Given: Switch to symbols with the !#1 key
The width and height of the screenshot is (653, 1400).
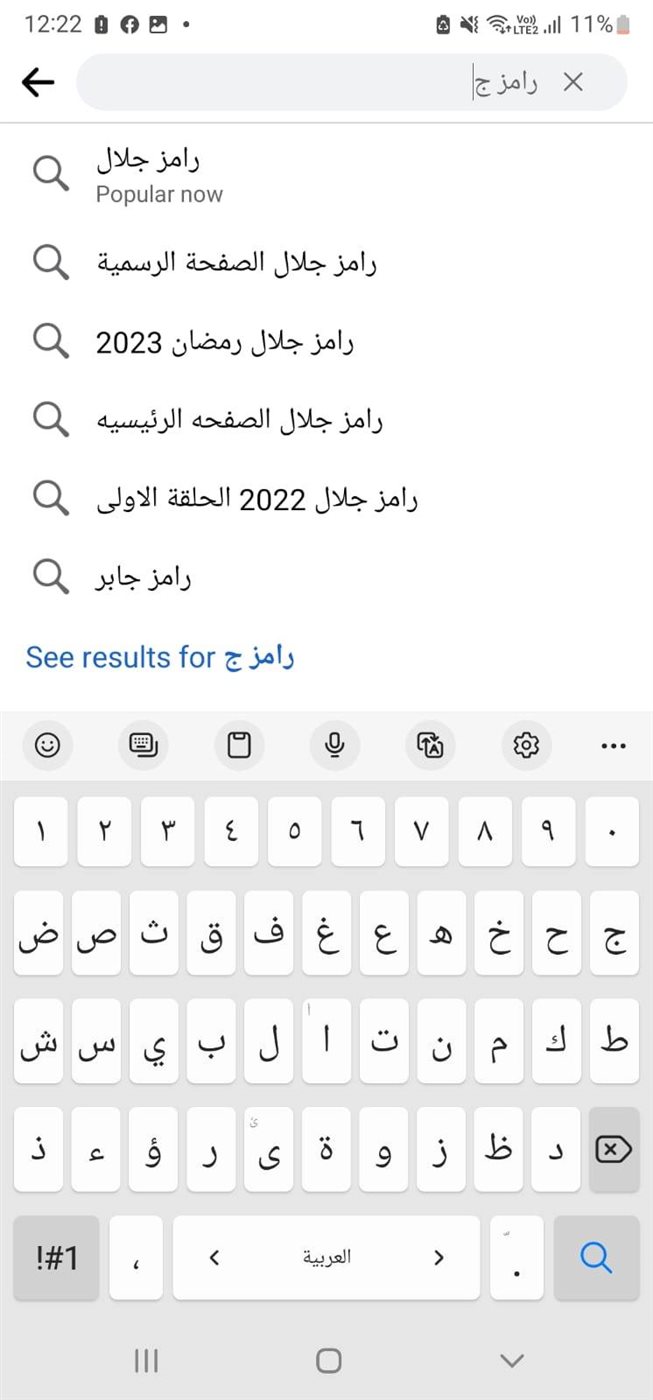Looking at the screenshot, I should [x=56, y=1258].
